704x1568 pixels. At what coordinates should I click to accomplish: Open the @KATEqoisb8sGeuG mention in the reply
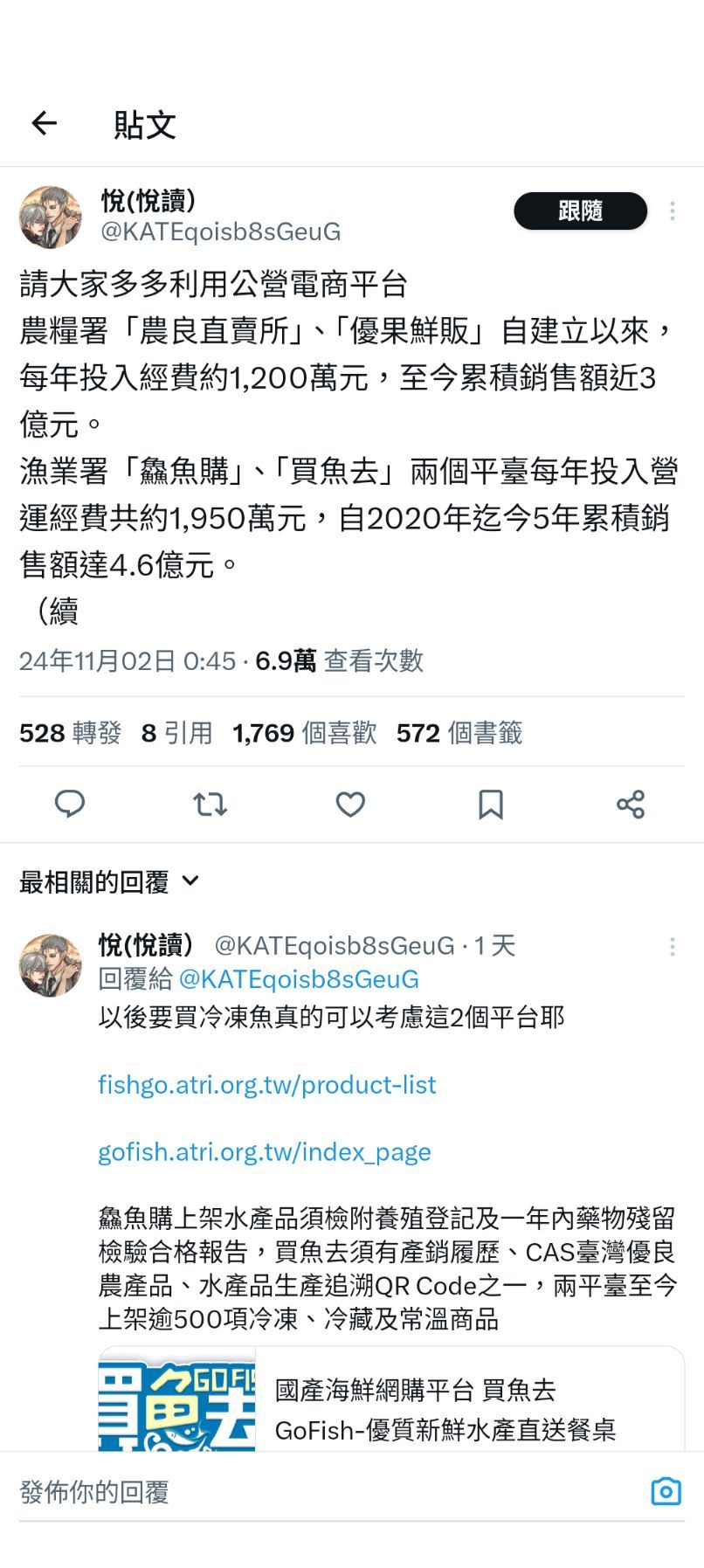click(298, 979)
